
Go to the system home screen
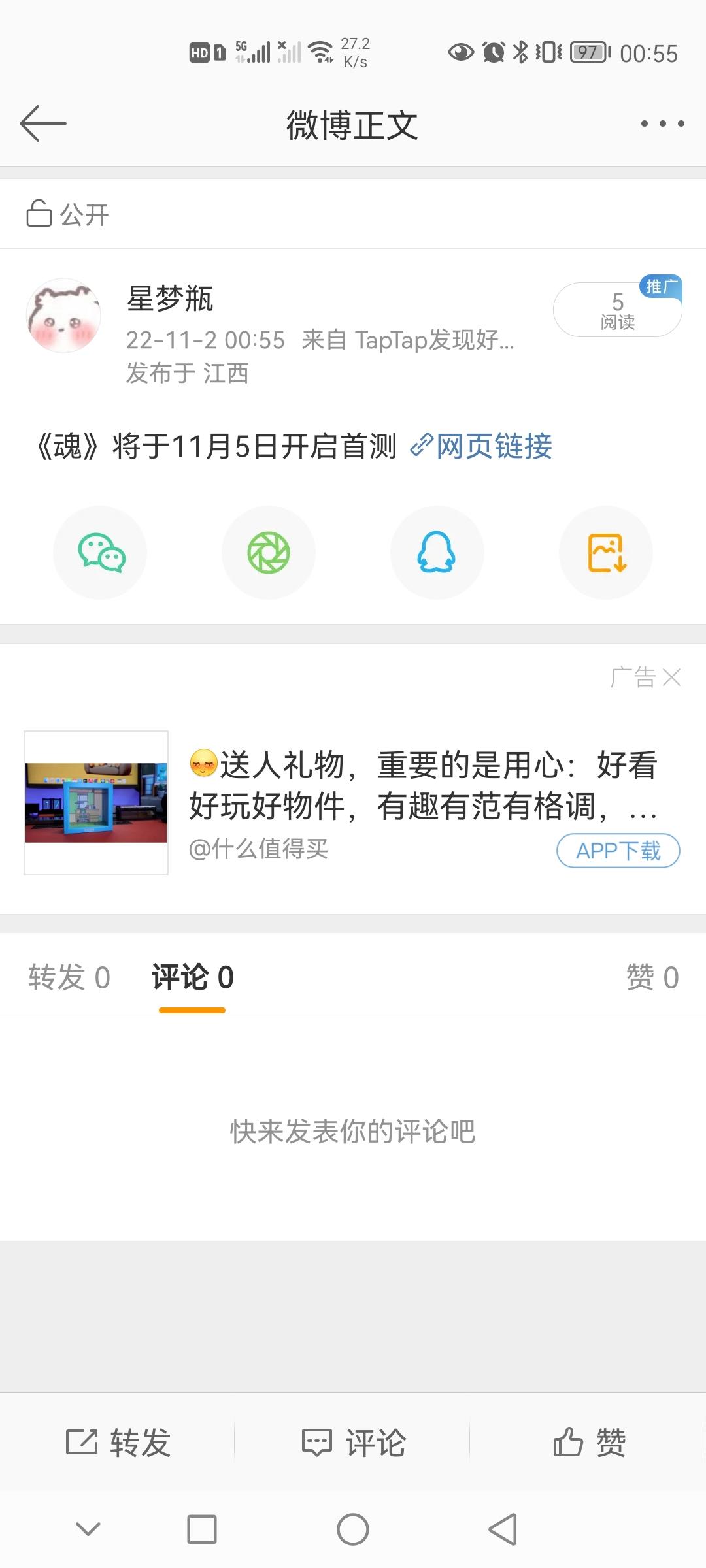(353, 1529)
